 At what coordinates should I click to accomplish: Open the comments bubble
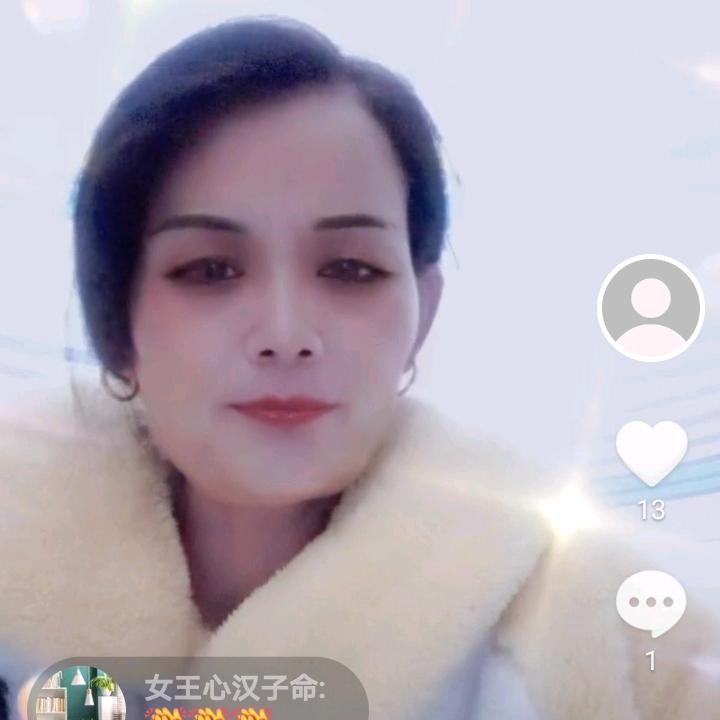click(651, 603)
